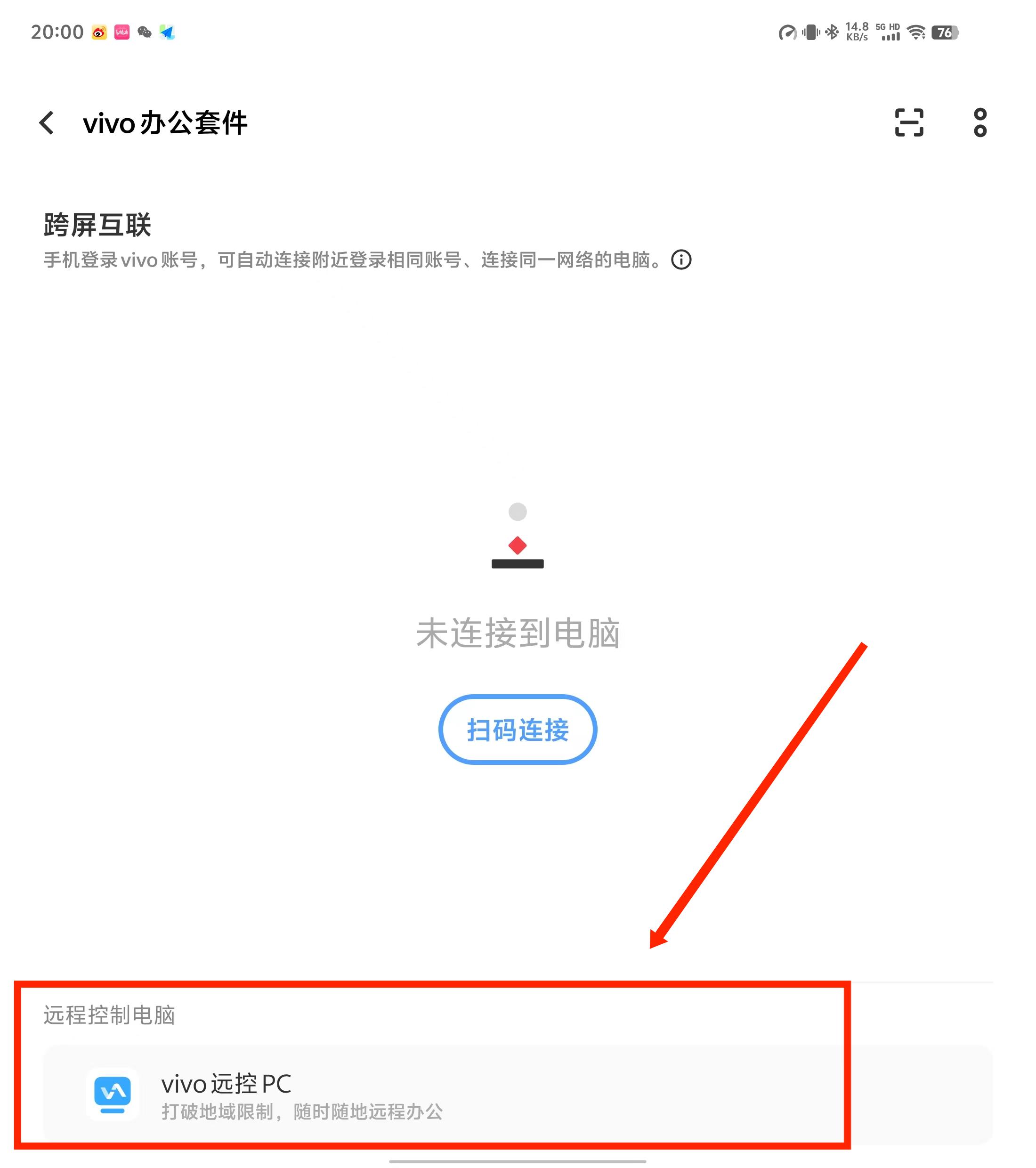Open the more options menu
Viewport: 1036px width, 1168px height.
980,123
